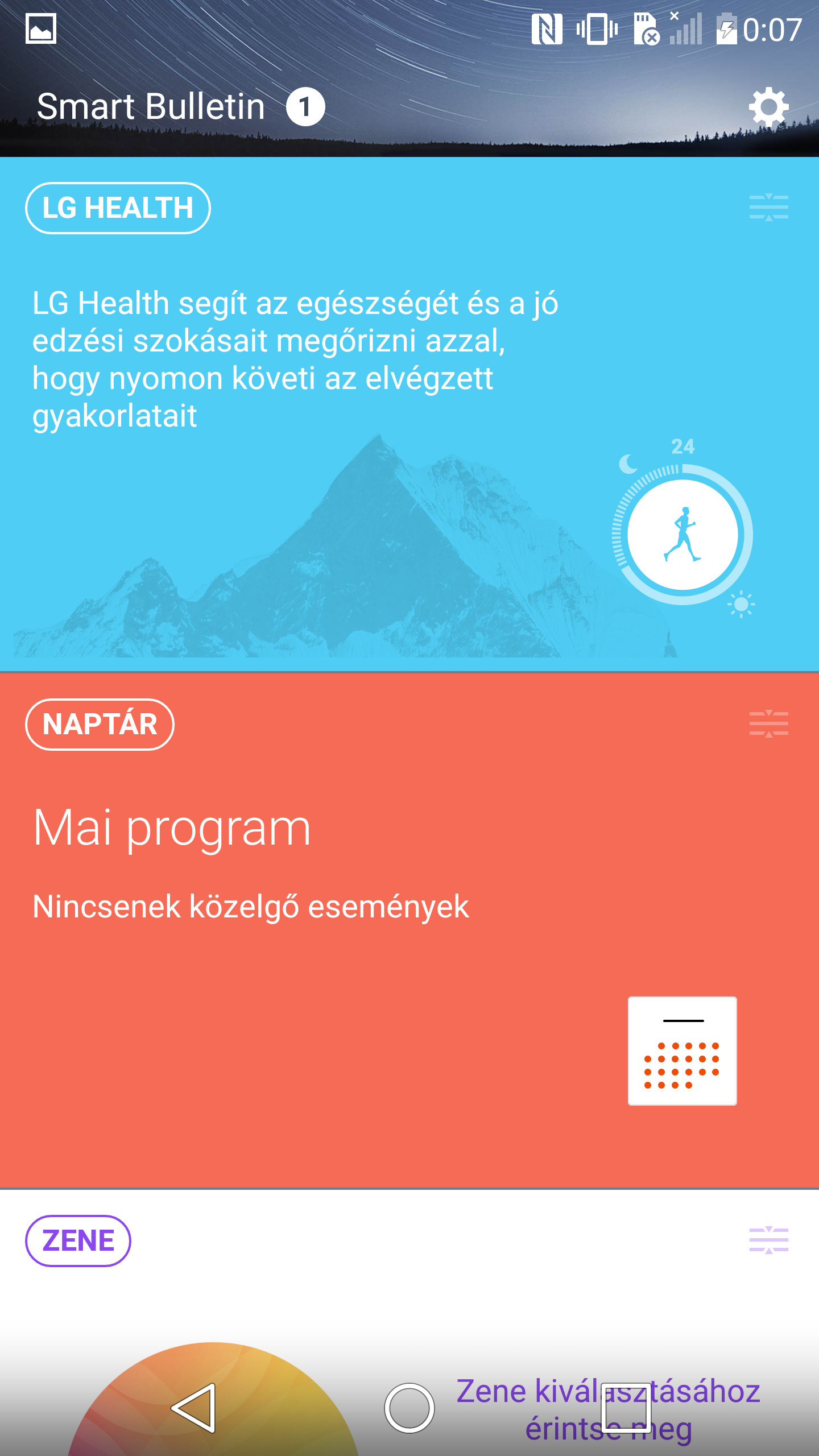Open the calendar icon in Naptár card
The height and width of the screenshot is (1456, 819).
(x=682, y=1050)
